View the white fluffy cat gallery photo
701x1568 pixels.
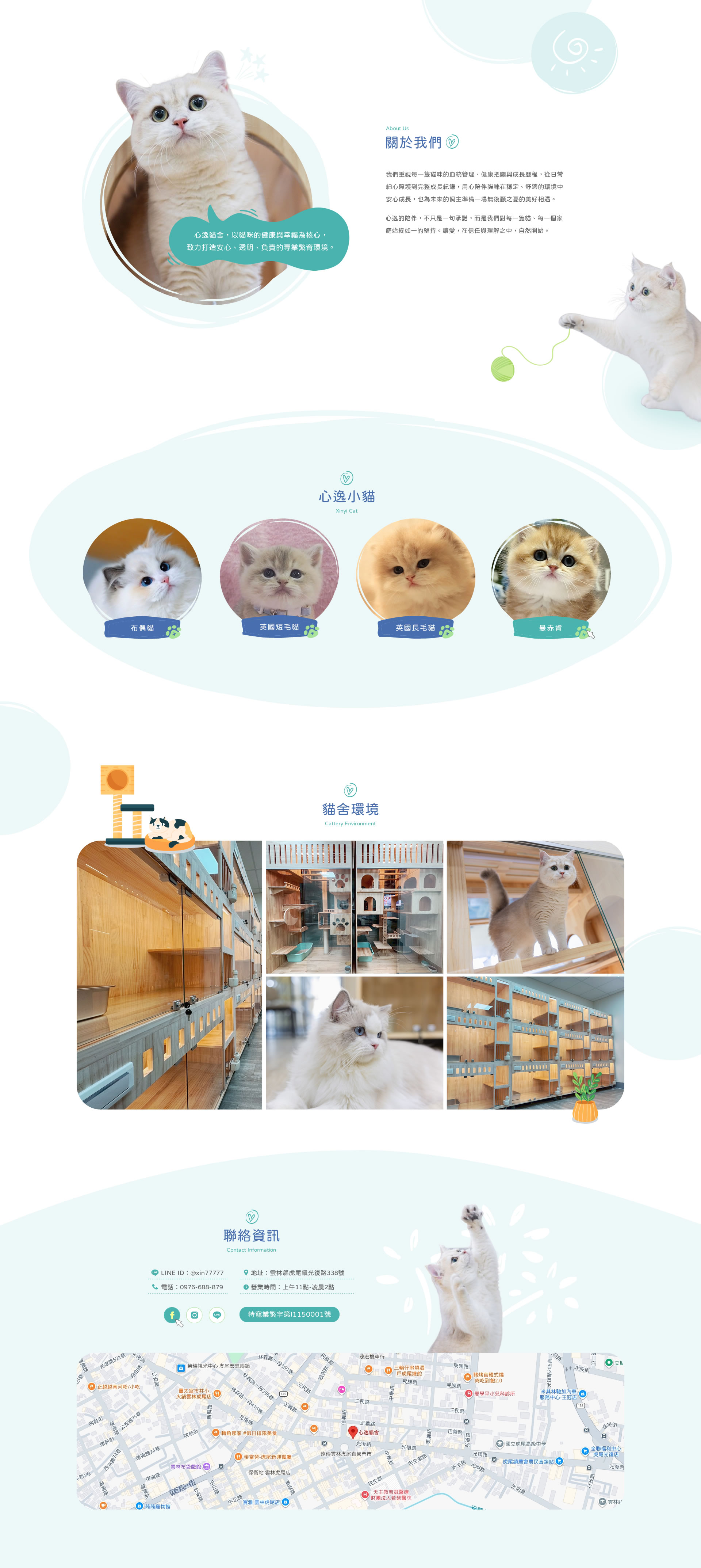pos(354,1043)
